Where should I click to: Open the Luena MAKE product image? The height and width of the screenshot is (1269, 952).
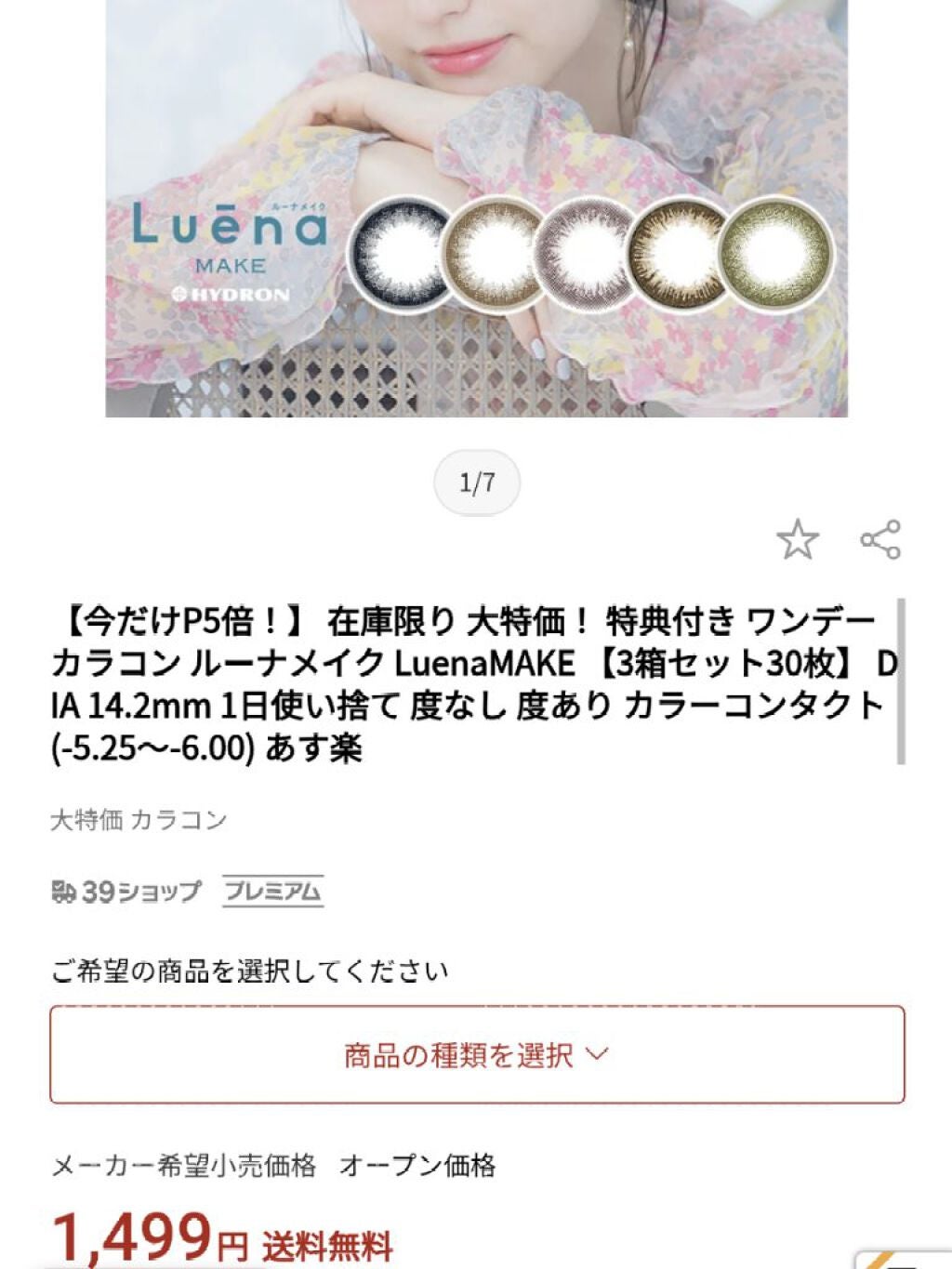(476, 208)
